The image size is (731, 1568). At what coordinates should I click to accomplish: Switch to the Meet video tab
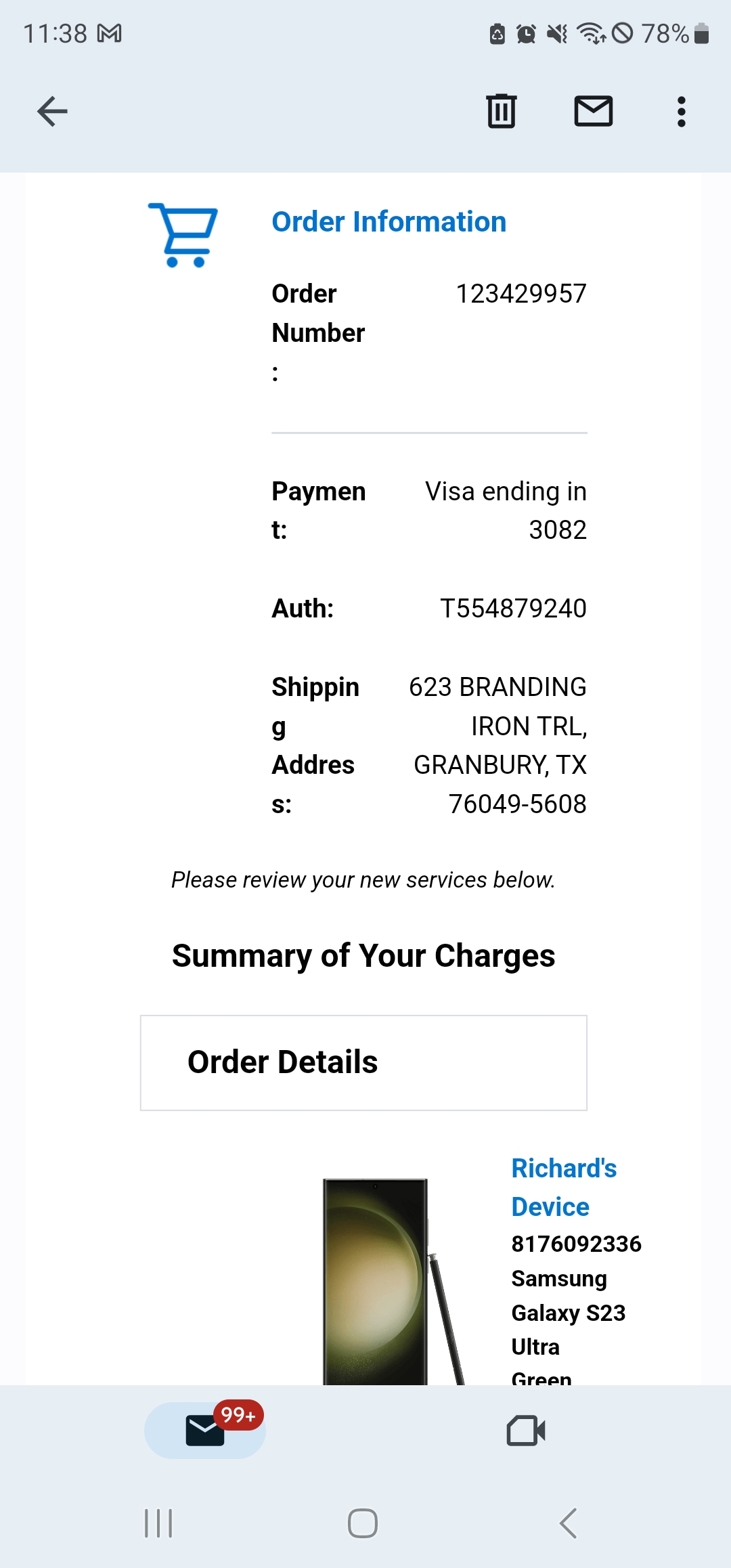click(x=526, y=1430)
